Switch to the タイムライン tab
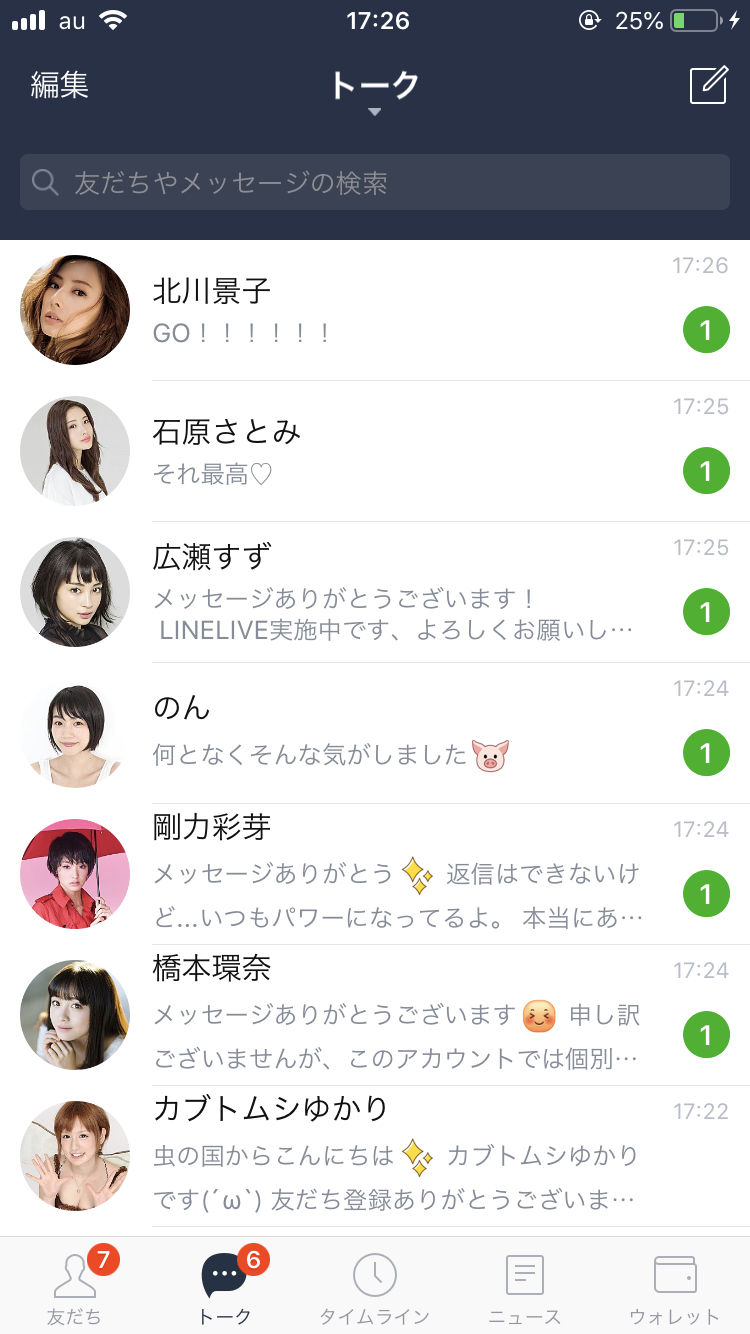The height and width of the screenshot is (1334, 750). [375, 1286]
